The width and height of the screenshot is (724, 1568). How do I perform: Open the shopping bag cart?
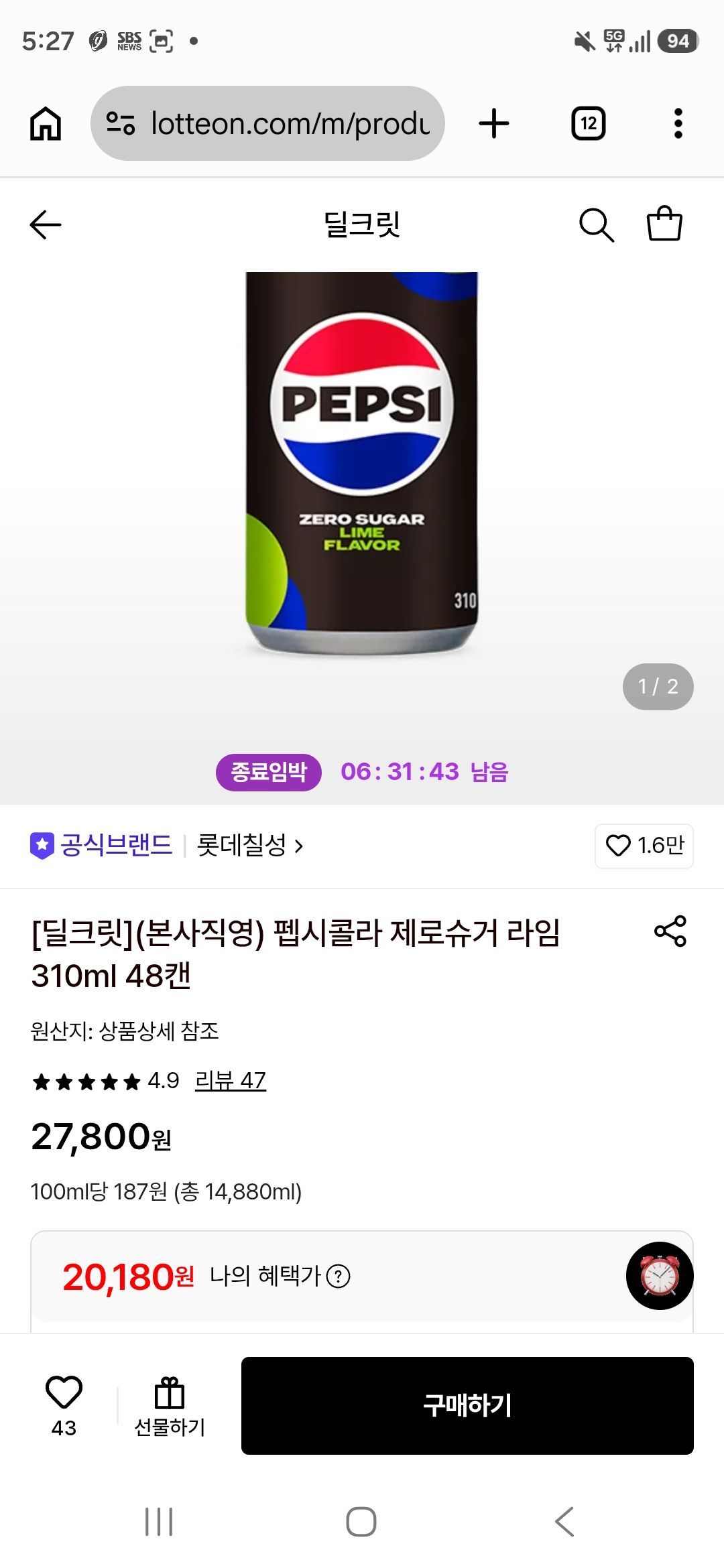(664, 223)
